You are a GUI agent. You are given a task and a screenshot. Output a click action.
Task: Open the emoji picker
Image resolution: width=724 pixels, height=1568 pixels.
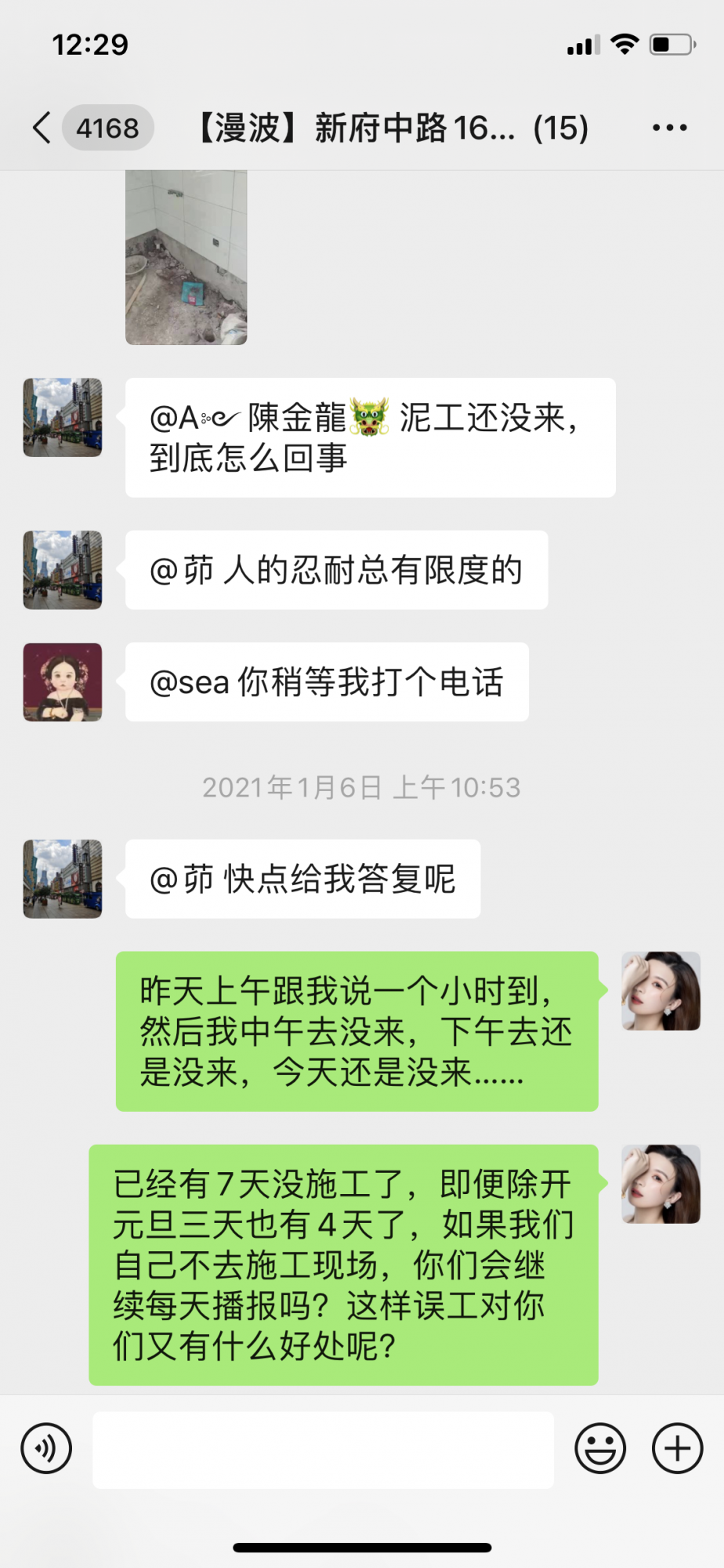(x=600, y=1448)
